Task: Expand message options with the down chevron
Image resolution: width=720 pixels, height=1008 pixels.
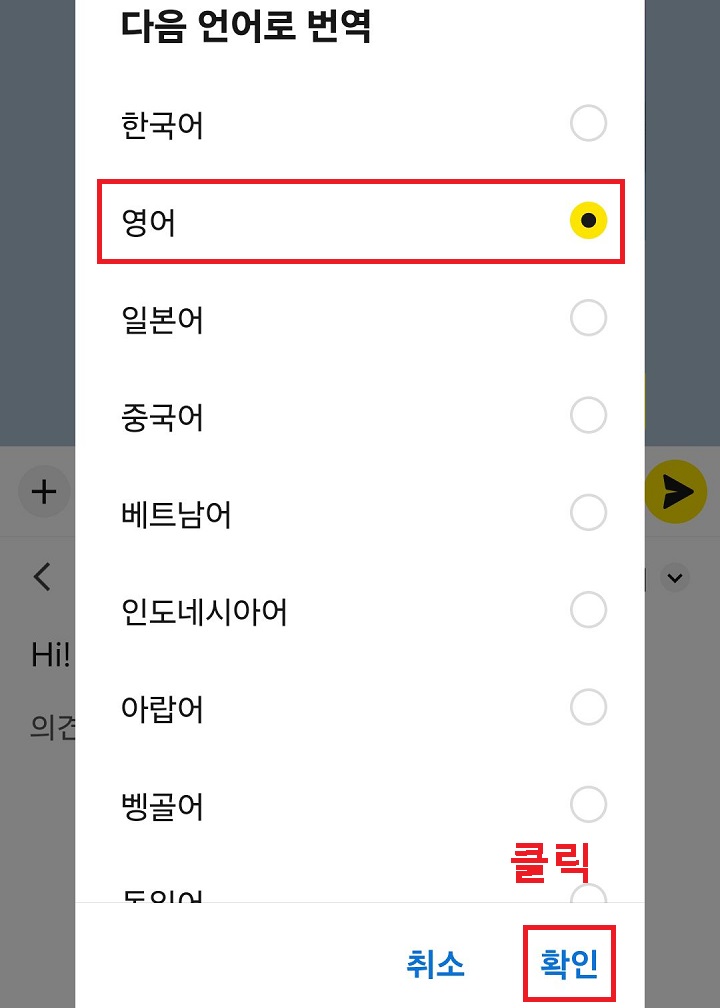Action: 674,578
